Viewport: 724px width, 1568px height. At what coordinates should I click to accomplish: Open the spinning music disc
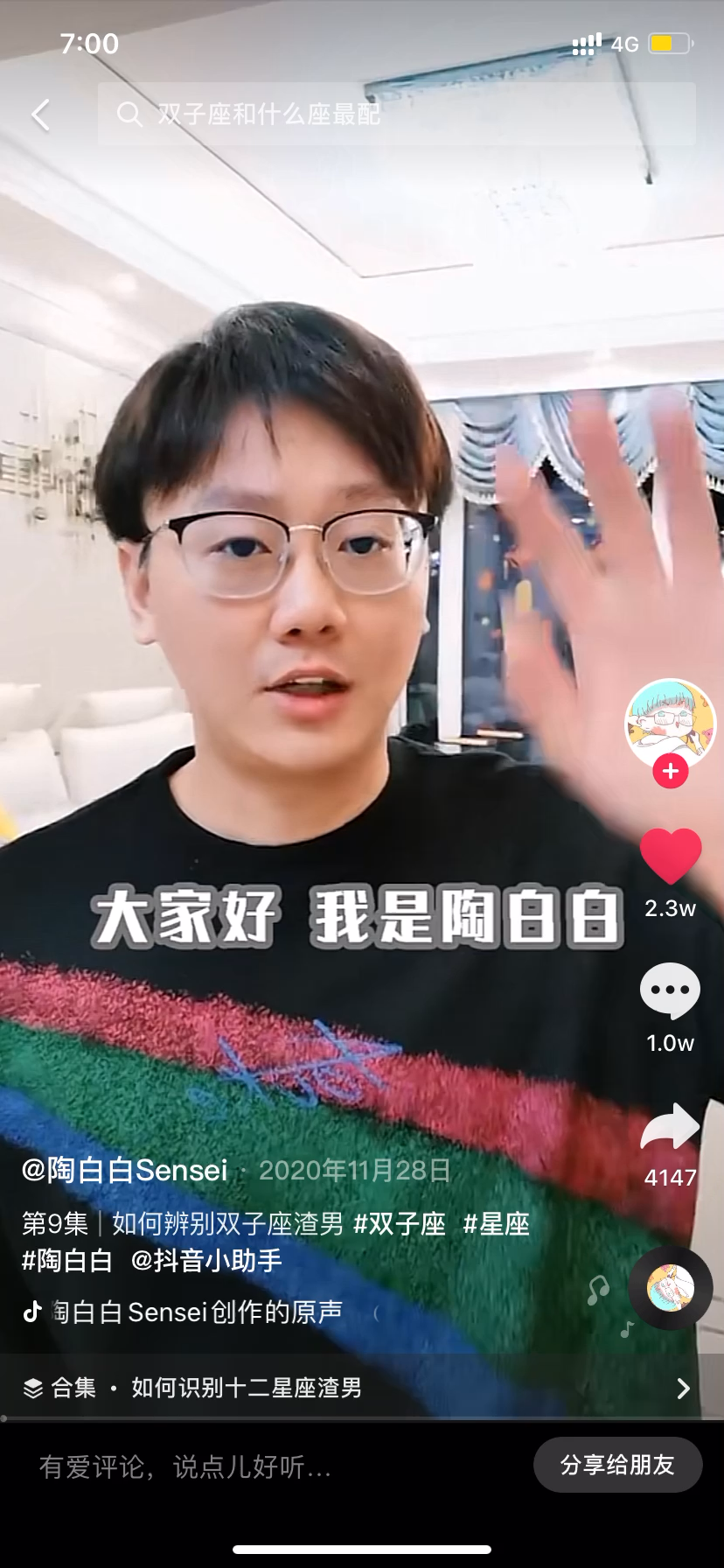click(671, 1288)
